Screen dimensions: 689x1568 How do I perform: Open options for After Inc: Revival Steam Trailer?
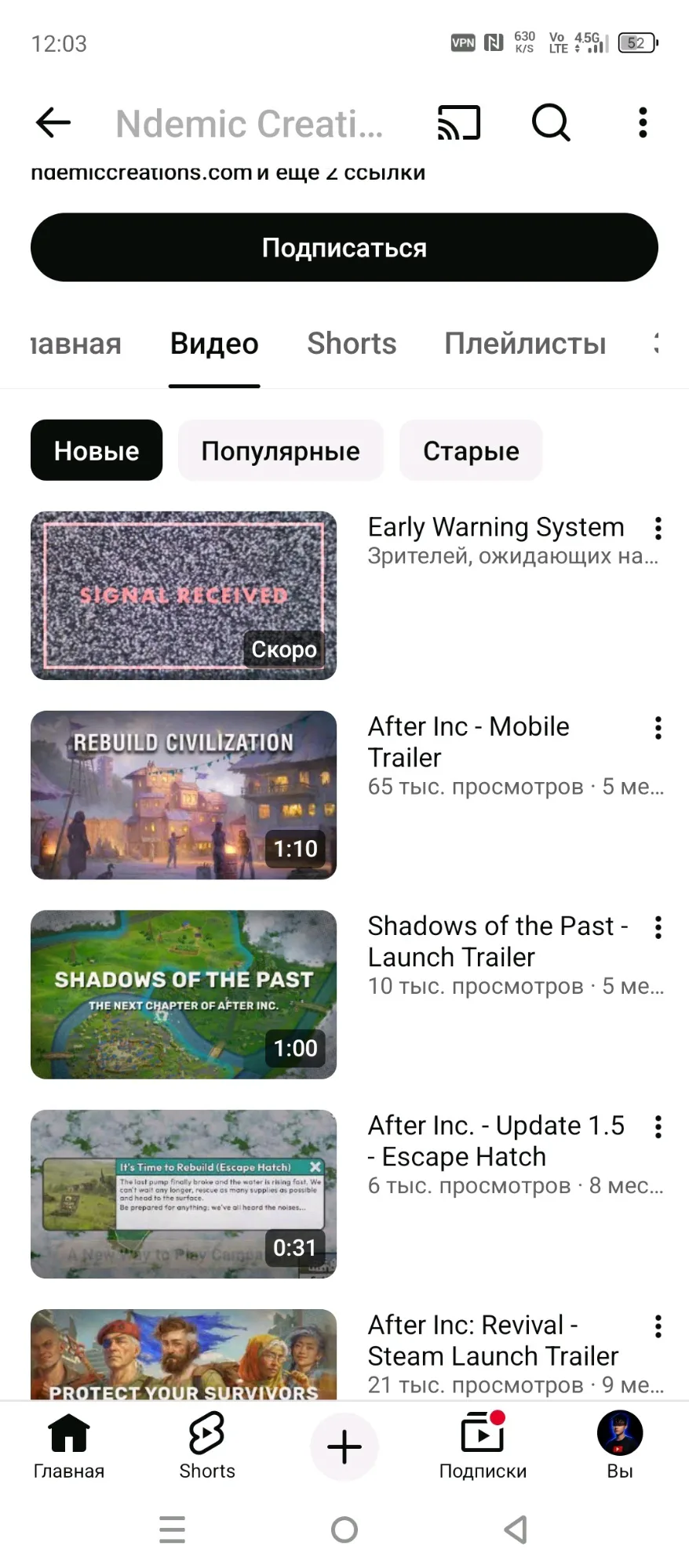(658, 1326)
